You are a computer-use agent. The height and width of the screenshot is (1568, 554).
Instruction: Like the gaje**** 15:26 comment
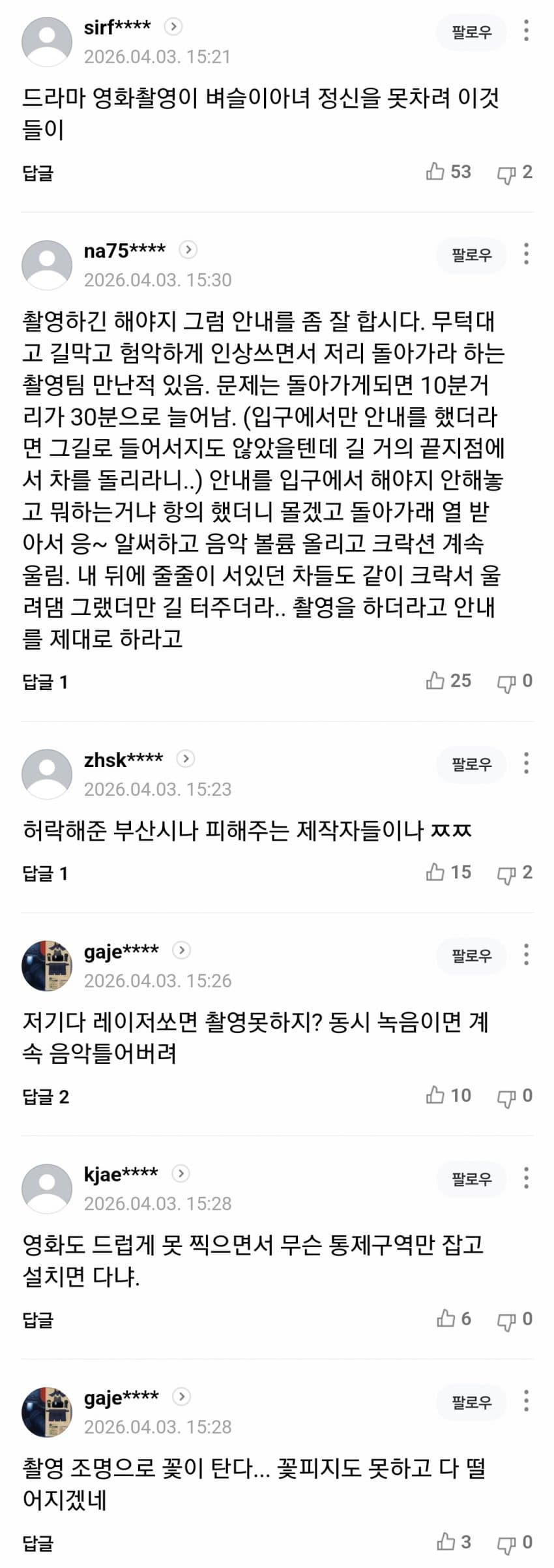click(x=448, y=1095)
